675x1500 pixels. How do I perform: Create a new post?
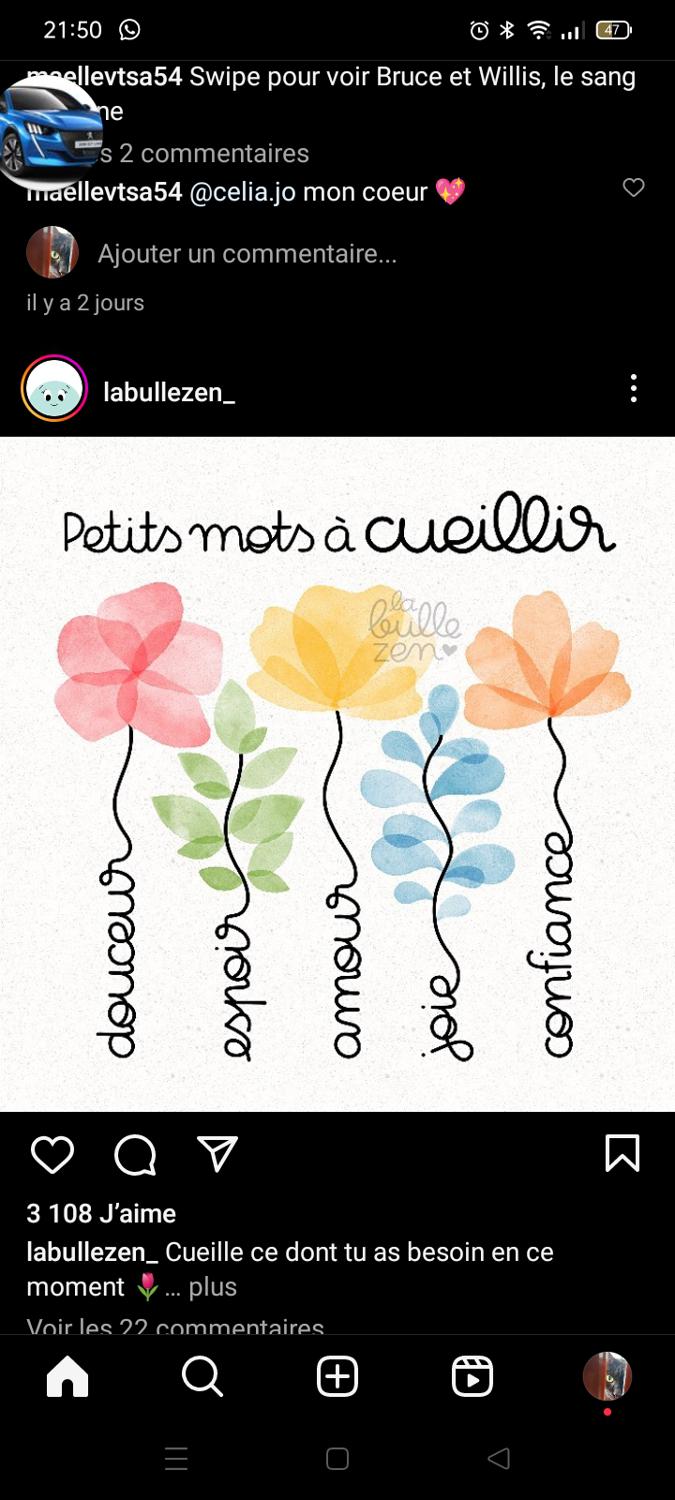[337, 1378]
